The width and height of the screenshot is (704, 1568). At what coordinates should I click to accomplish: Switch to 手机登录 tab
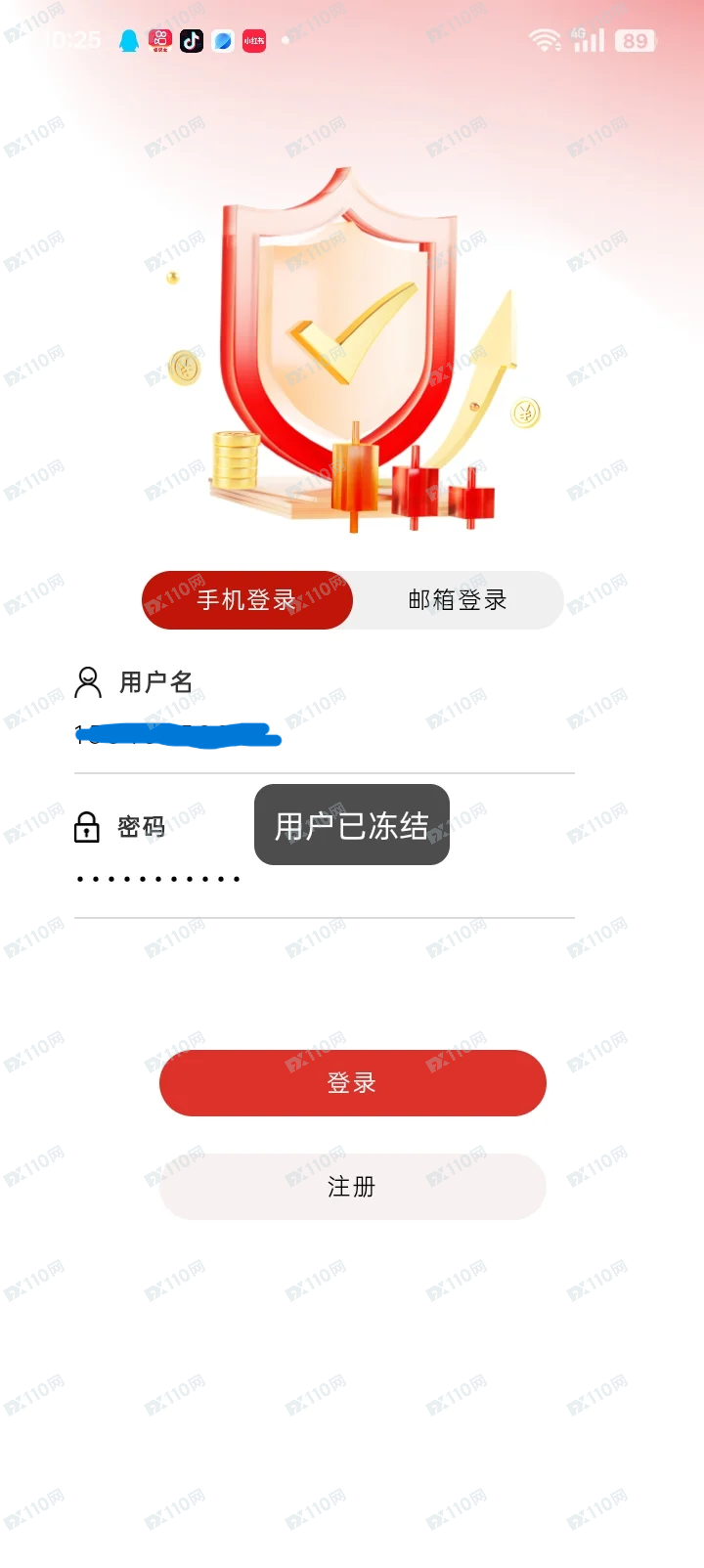pyautogui.click(x=246, y=600)
